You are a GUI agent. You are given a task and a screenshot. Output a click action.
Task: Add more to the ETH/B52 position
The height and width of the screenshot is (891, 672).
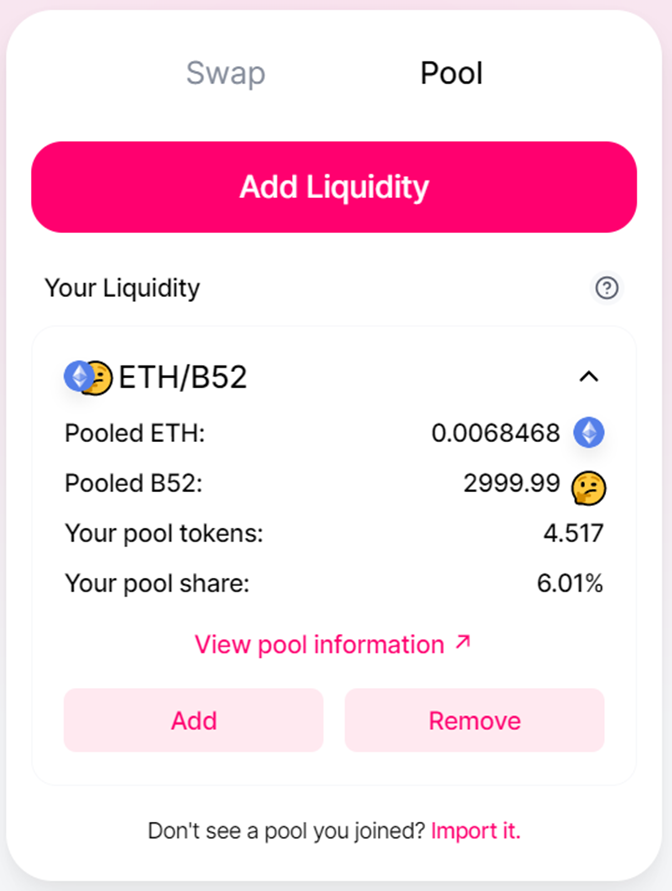(x=194, y=720)
